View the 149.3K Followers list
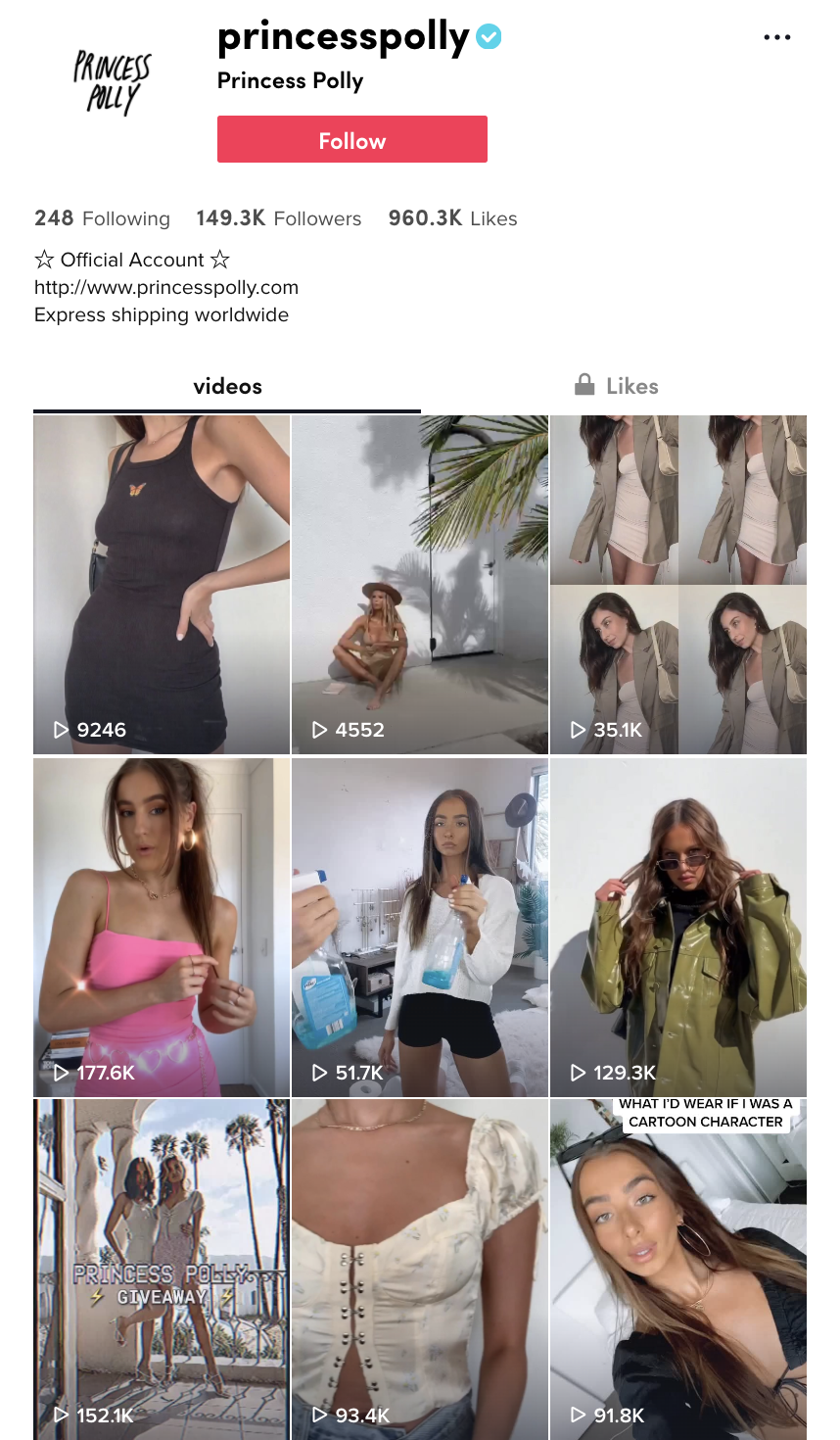 (x=279, y=218)
